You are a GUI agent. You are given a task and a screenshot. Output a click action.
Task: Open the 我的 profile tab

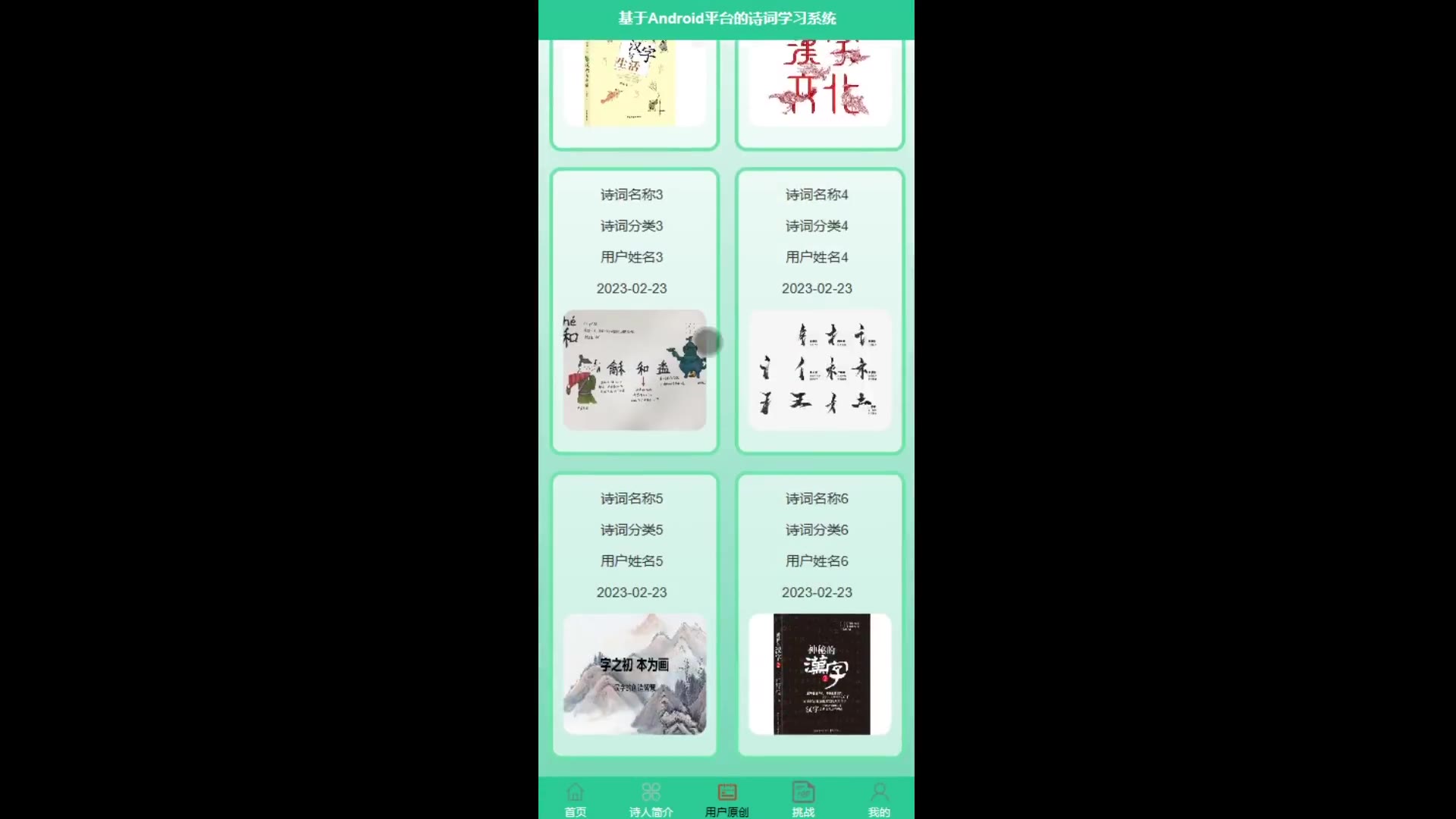point(879,799)
